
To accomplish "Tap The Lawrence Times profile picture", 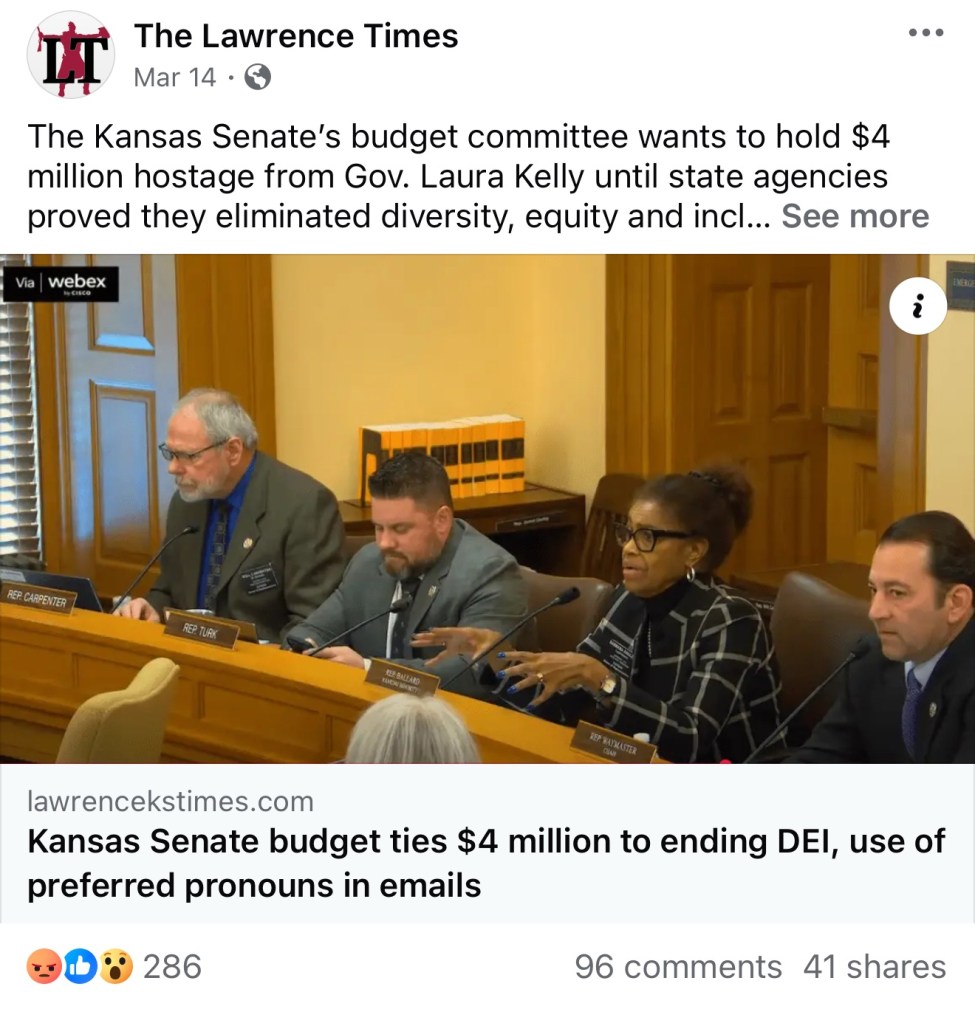I will point(70,55).
